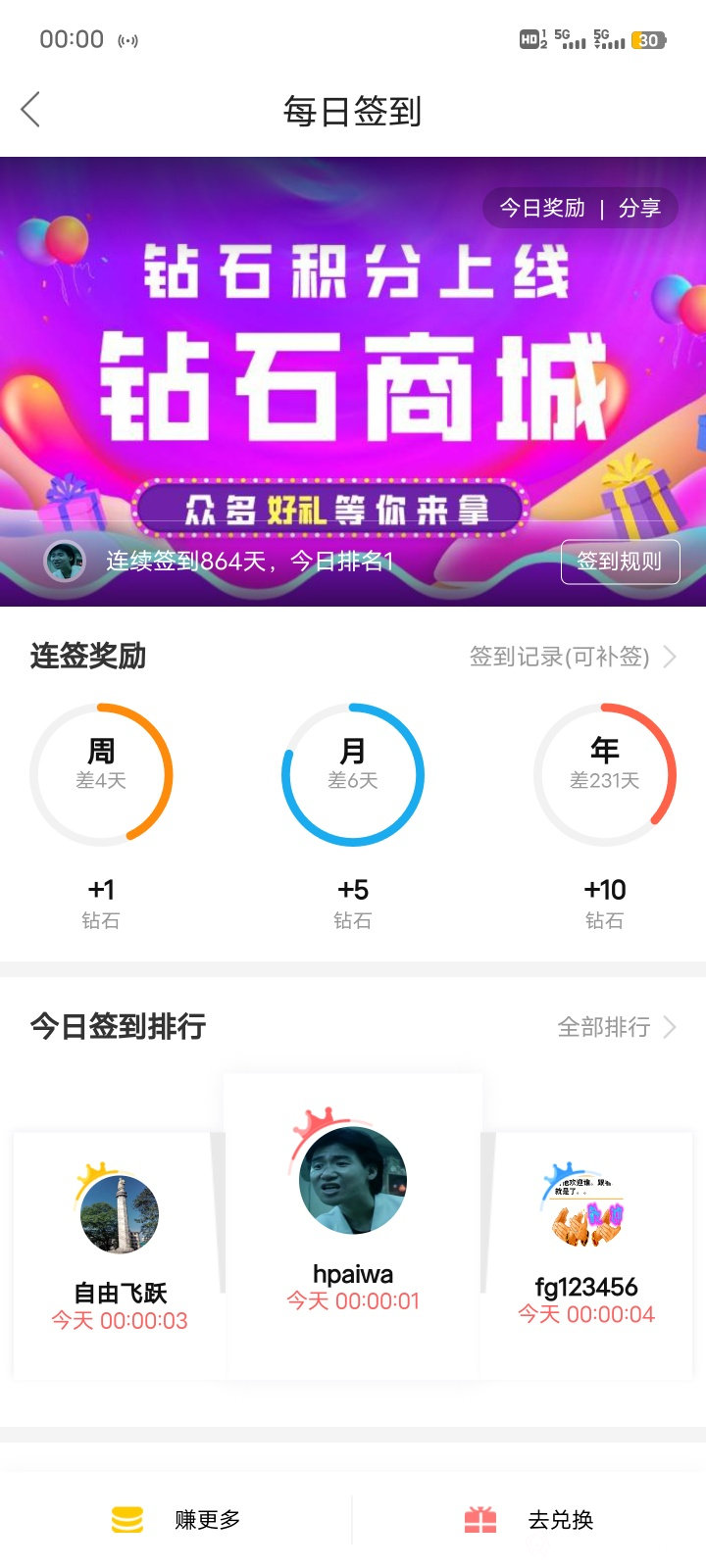Open hpaiwa's ranking card

[353, 1225]
